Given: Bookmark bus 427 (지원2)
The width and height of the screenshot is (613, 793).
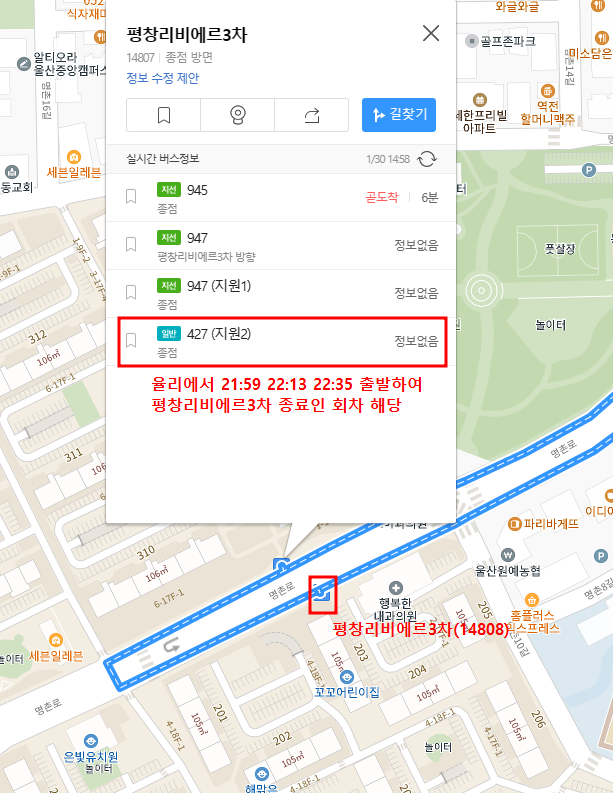Looking at the screenshot, I should pyautogui.click(x=130, y=341).
